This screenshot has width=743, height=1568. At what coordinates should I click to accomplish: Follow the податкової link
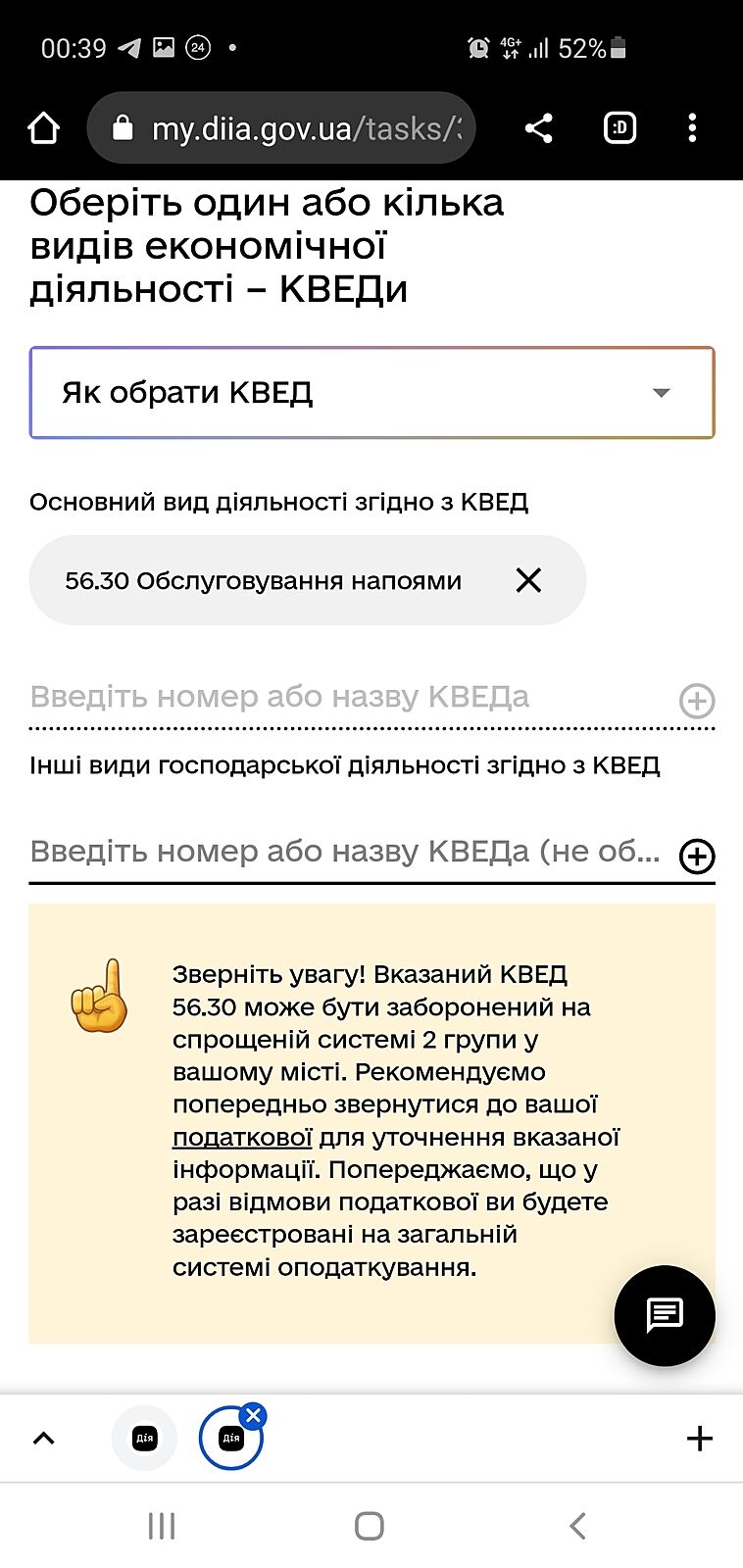[242, 1138]
